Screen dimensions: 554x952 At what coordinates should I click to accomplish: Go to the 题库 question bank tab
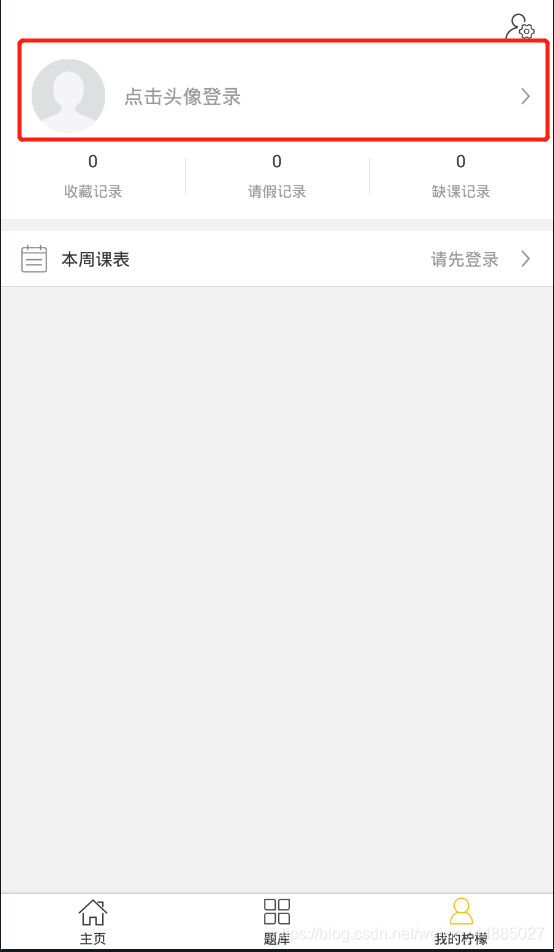tap(277, 922)
